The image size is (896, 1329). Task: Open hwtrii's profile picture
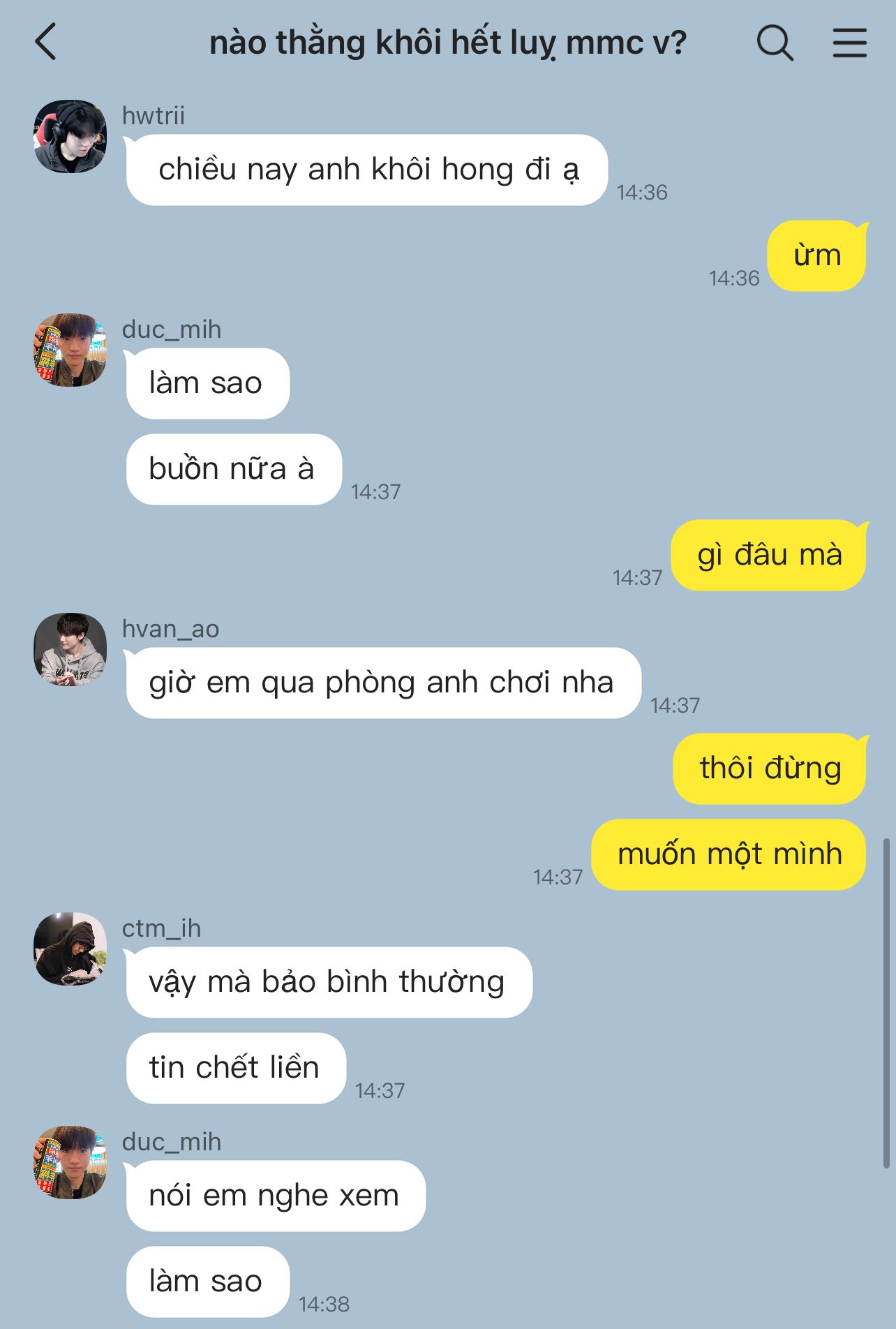click(x=70, y=136)
